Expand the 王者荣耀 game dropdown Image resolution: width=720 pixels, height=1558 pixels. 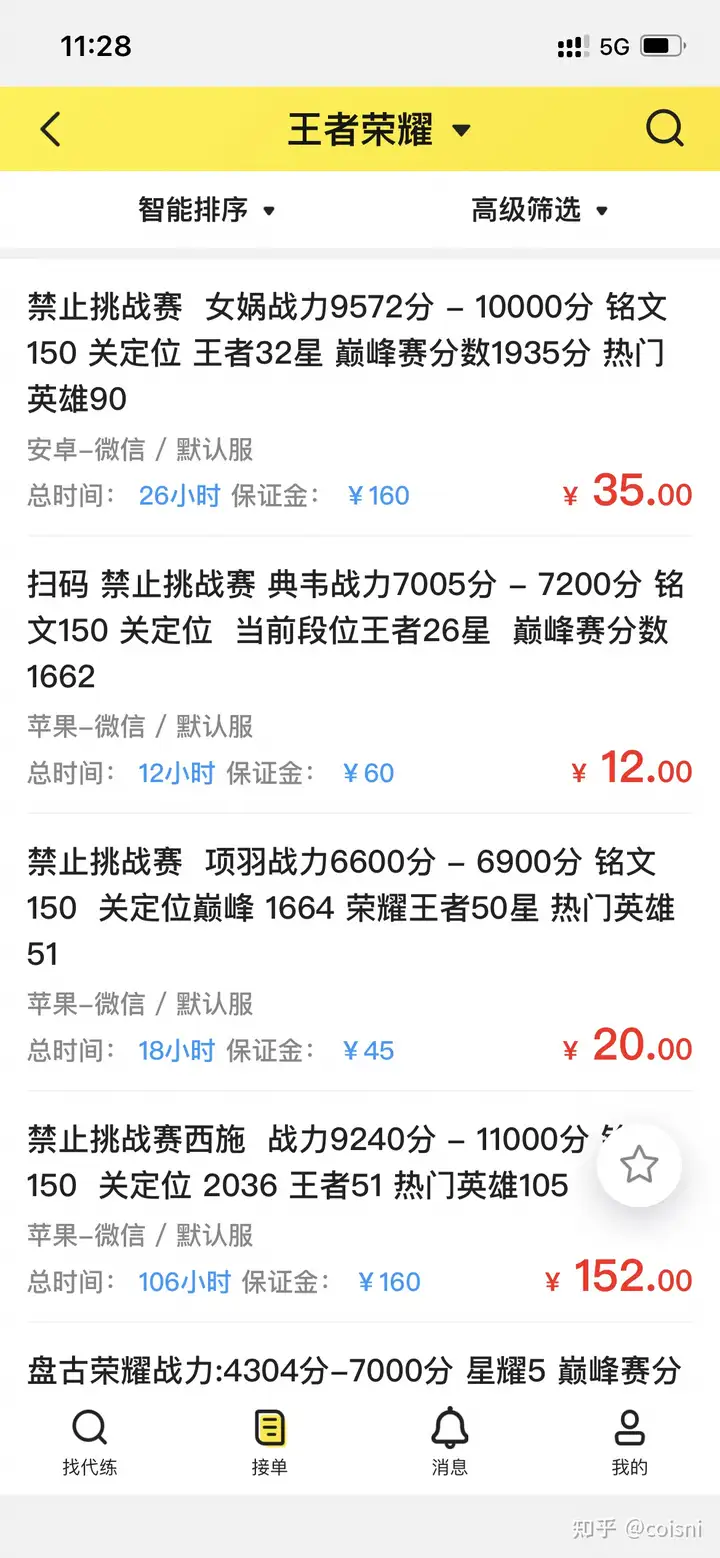379,130
